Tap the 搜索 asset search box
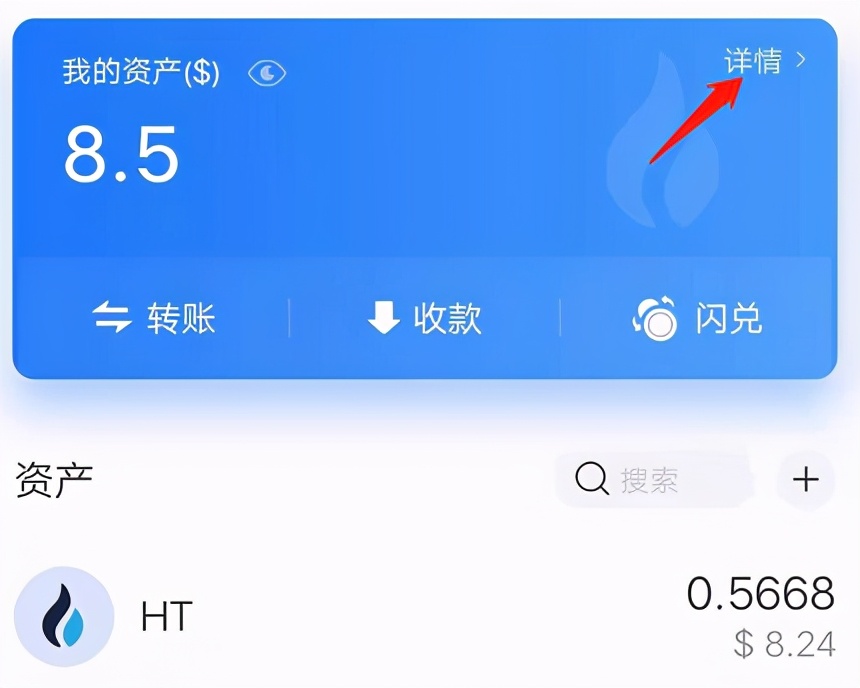The width and height of the screenshot is (860, 688). pyautogui.click(x=655, y=480)
